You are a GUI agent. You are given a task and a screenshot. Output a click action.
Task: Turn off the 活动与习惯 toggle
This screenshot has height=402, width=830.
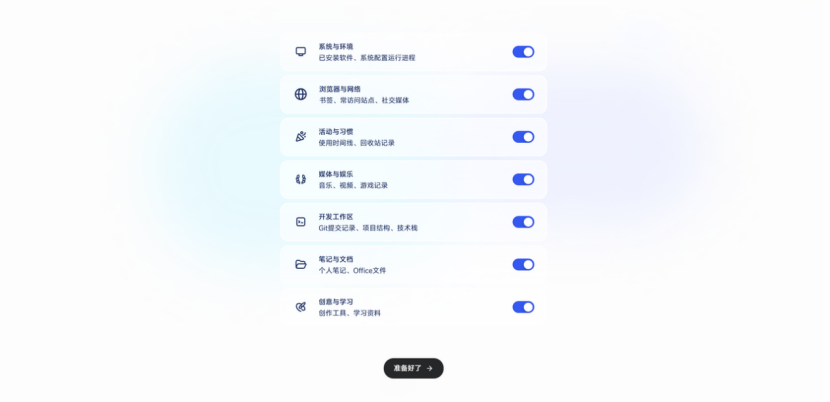[523, 137]
